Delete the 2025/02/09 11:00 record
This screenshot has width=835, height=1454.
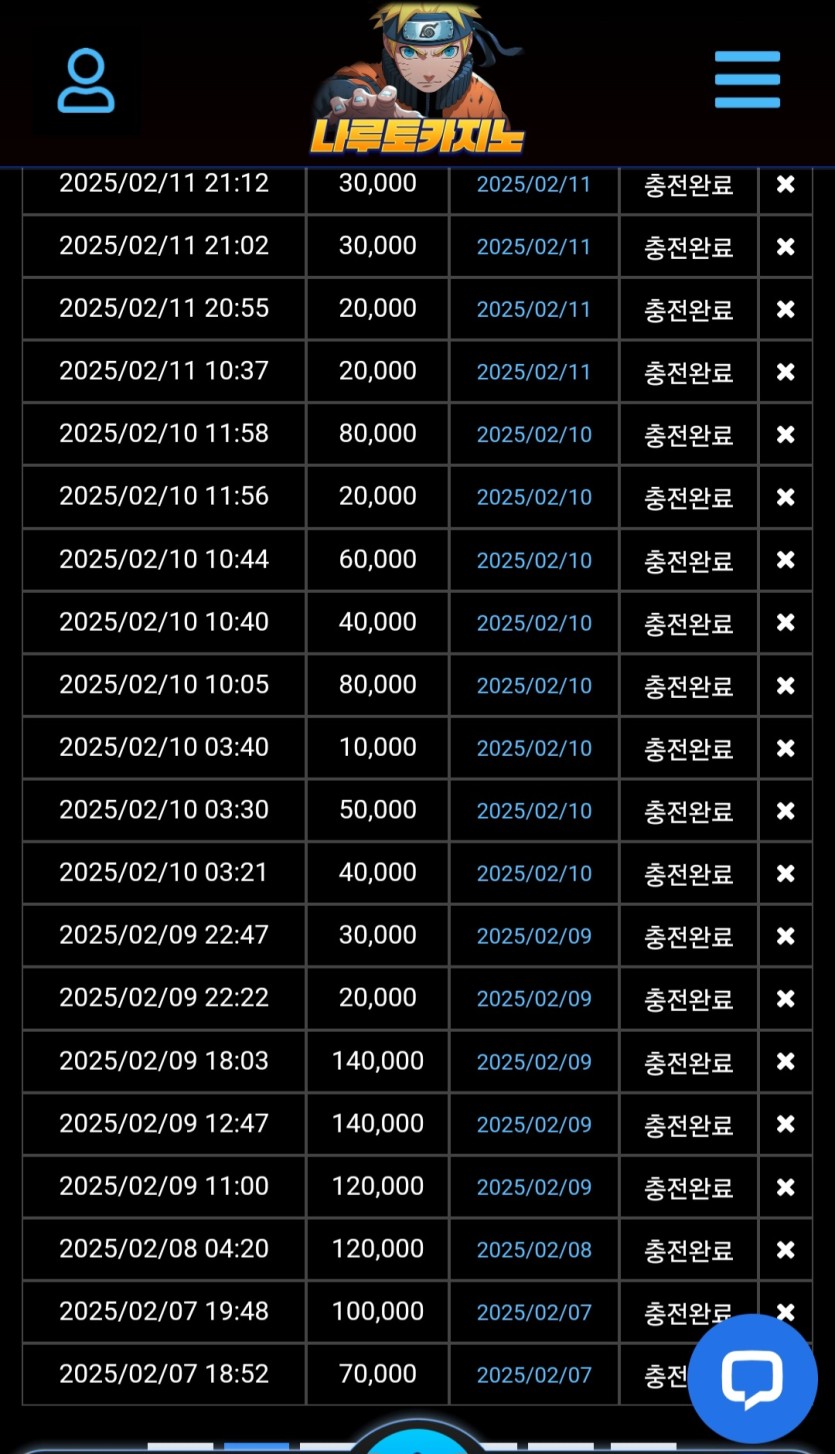786,1187
